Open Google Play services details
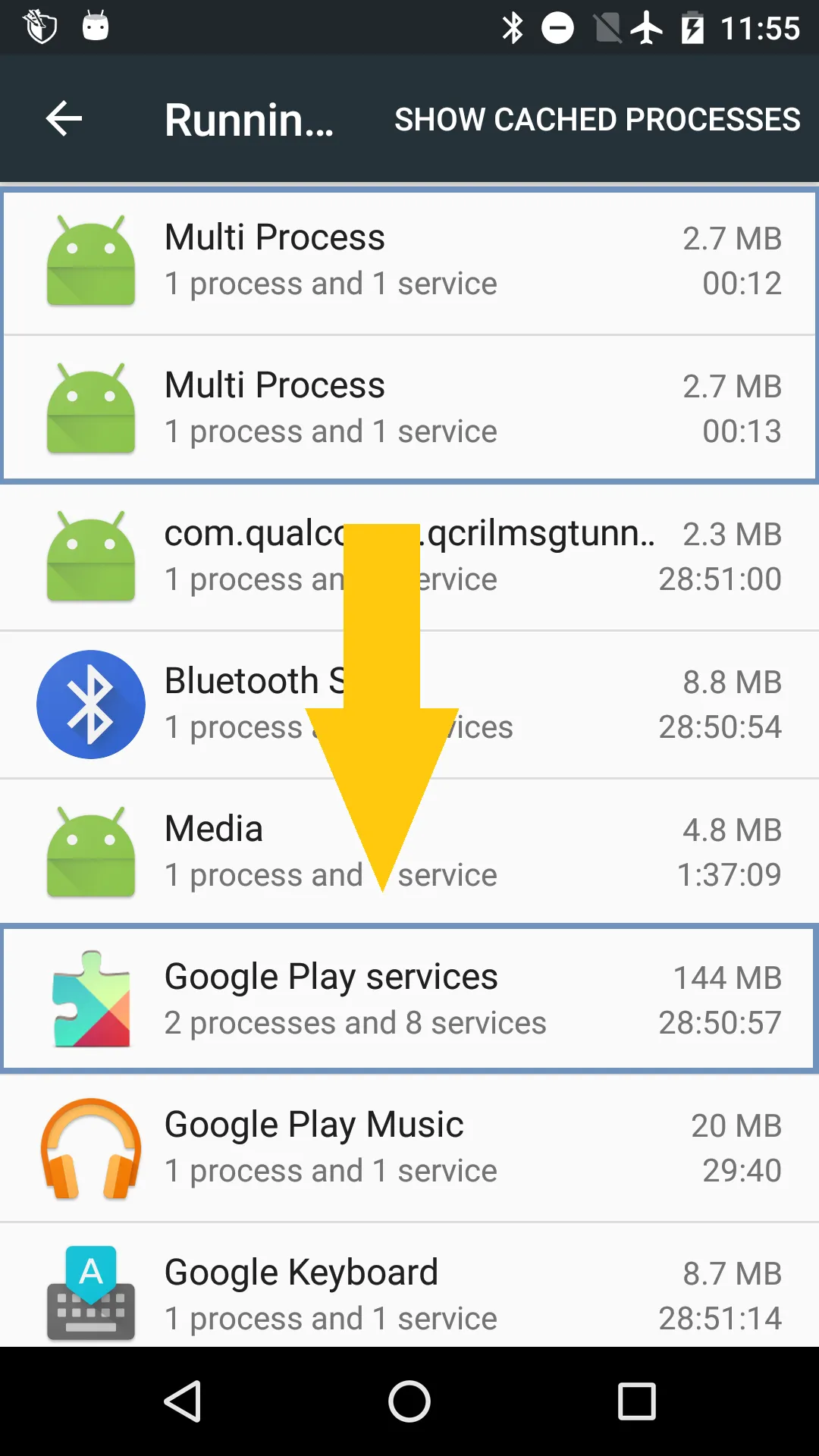Screen dimensions: 819x1456 click(409, 998)
